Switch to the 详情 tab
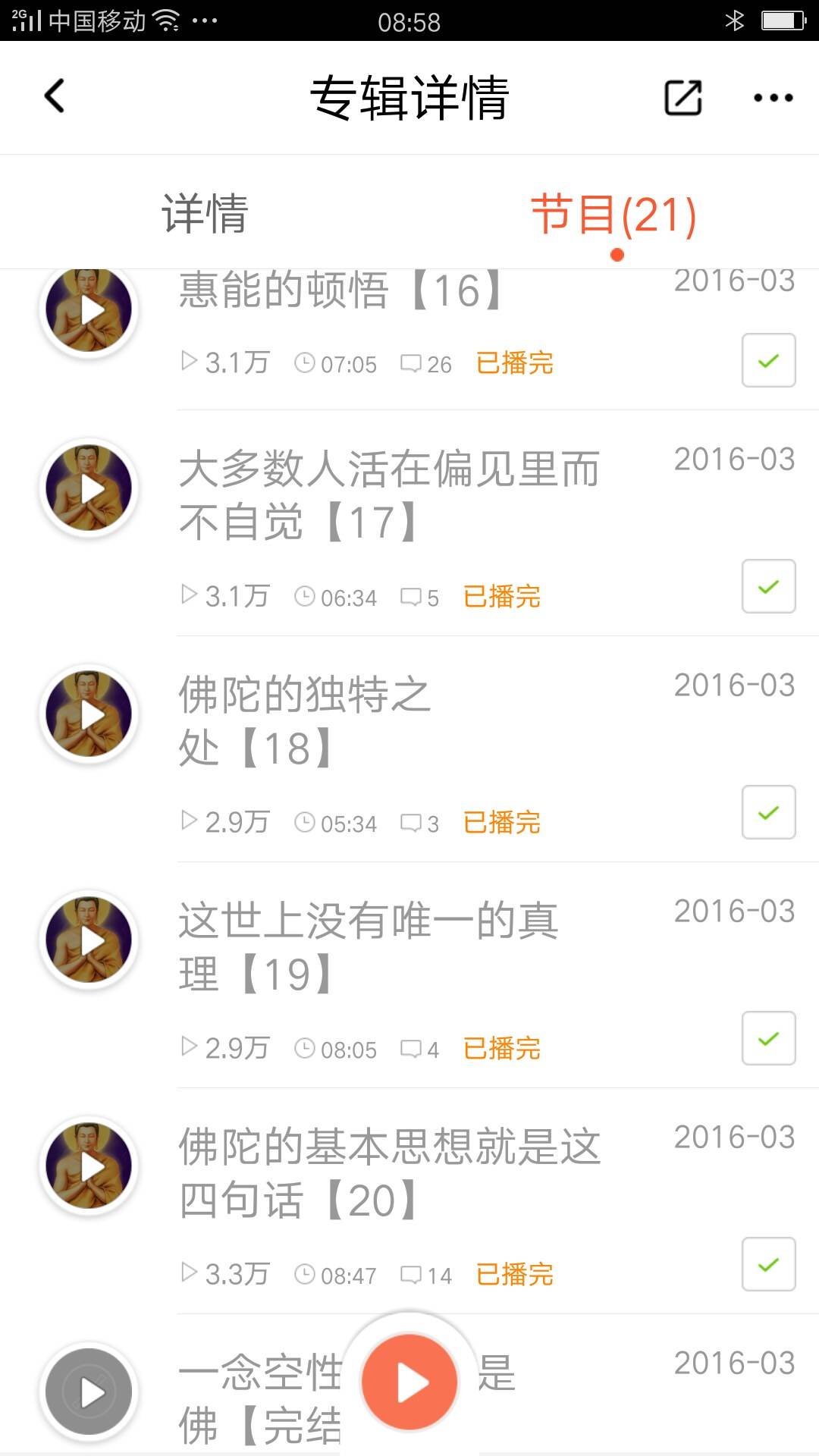Viewport: 819px width, 1456px height. click(x=205, y=214)
